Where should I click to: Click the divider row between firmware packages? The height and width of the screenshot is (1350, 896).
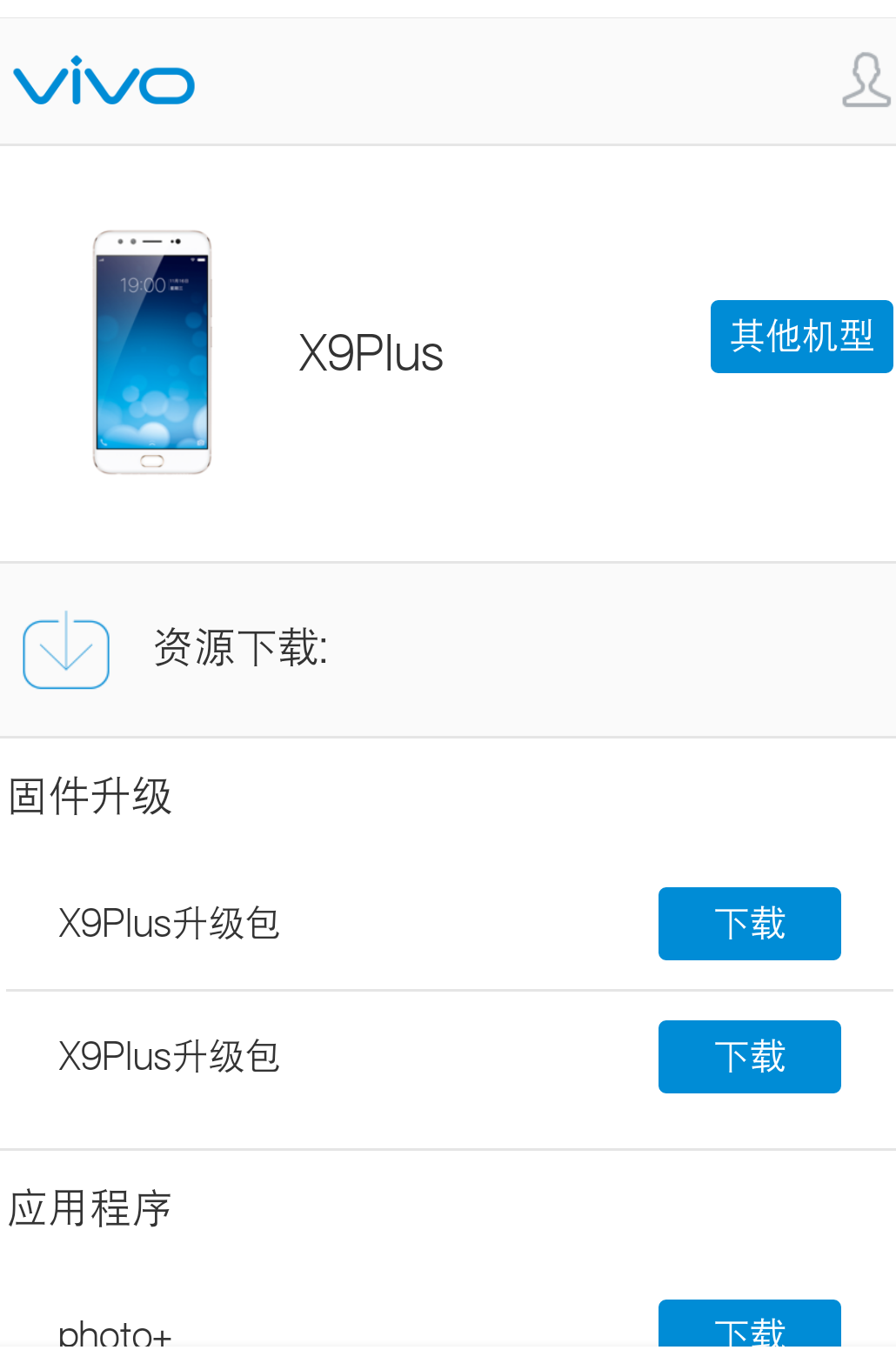448,989
